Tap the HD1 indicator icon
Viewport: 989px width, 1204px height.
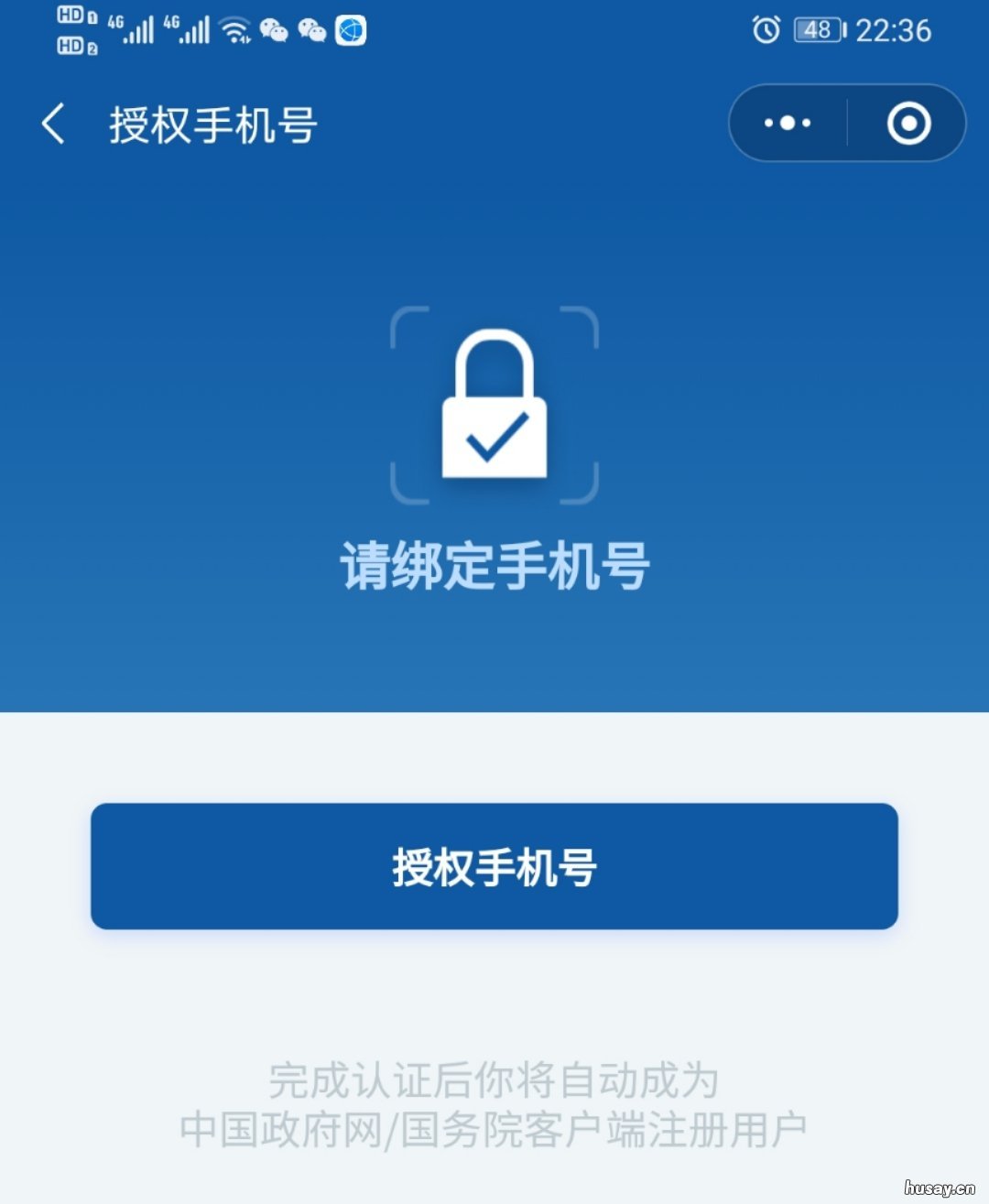pyautogui.click(x=71, y=14)
